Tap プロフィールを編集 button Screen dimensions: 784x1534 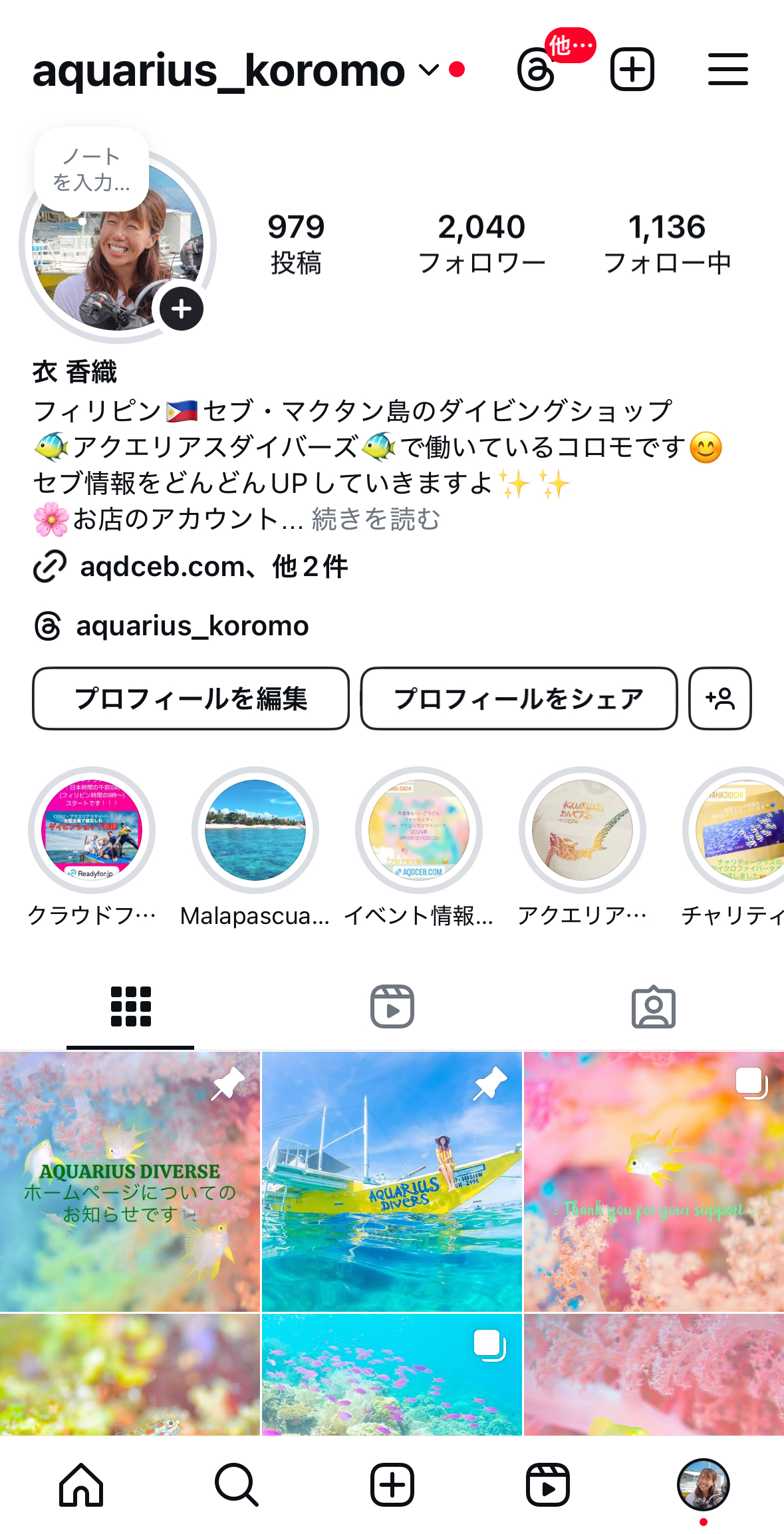[x=191, y=698]
